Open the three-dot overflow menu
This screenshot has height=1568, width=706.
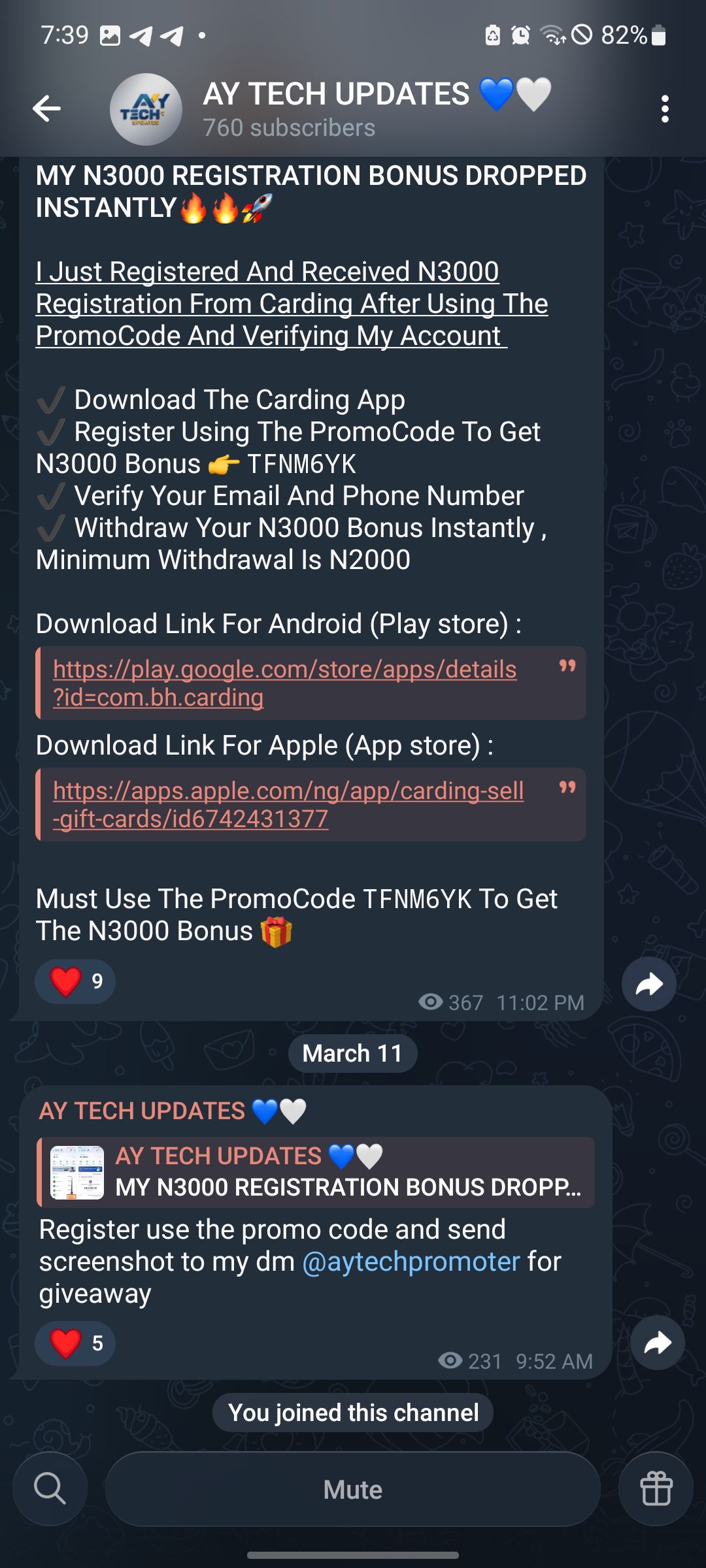point(664,108)
